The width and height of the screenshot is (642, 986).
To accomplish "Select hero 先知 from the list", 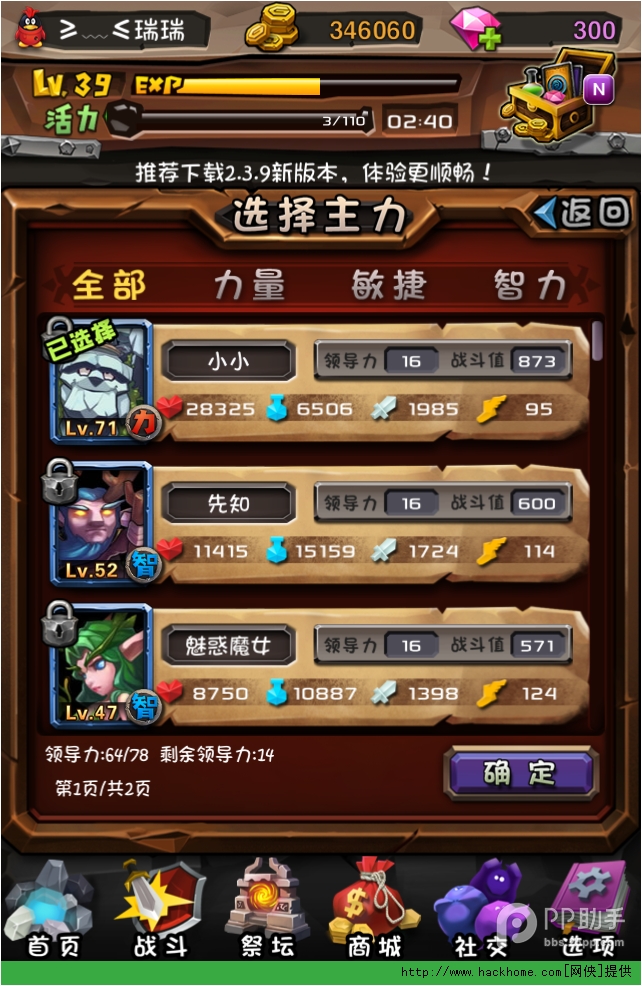I will click(x=230, y=503).
